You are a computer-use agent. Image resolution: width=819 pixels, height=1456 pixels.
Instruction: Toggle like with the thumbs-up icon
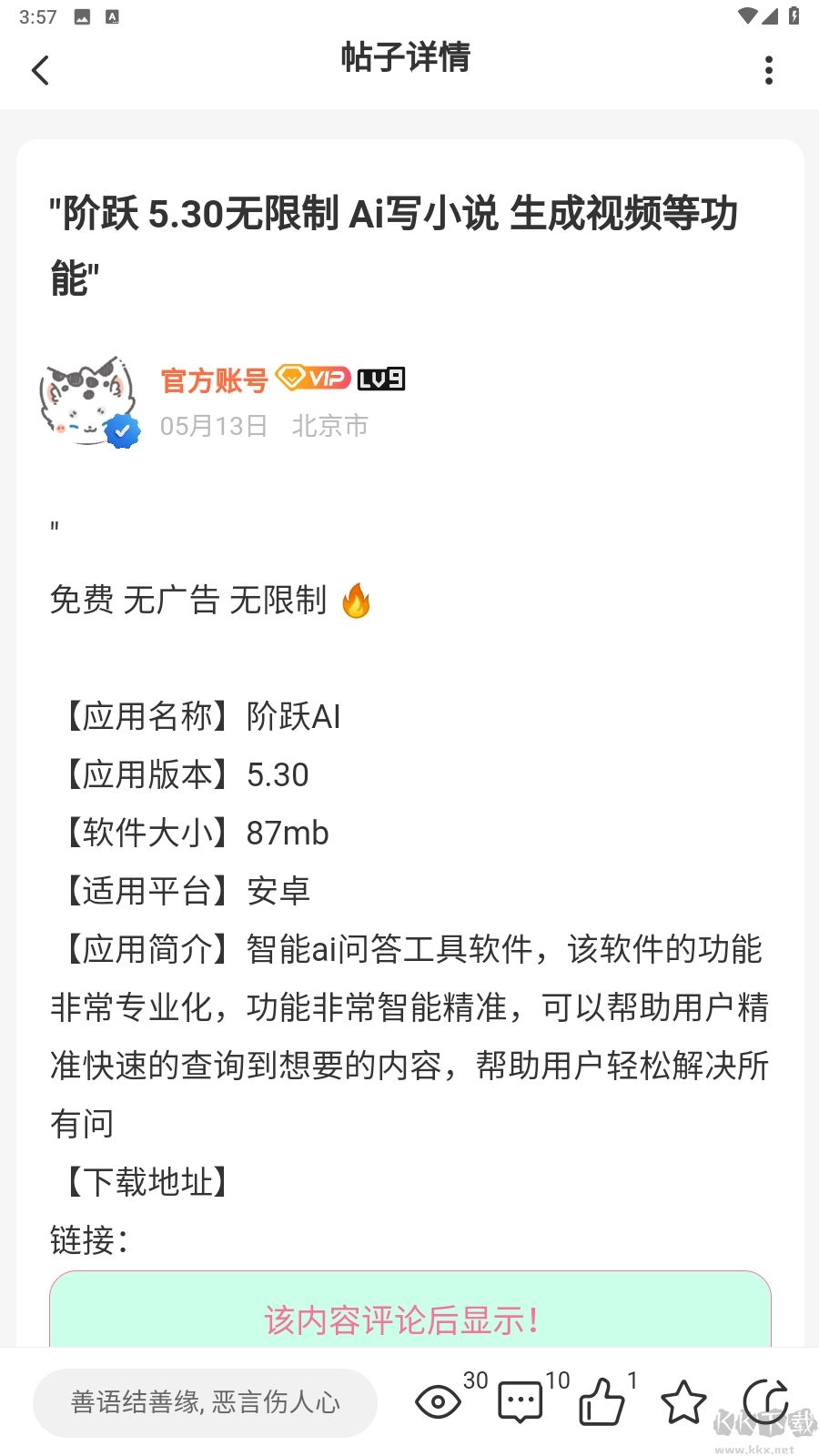click(601, 1401)
